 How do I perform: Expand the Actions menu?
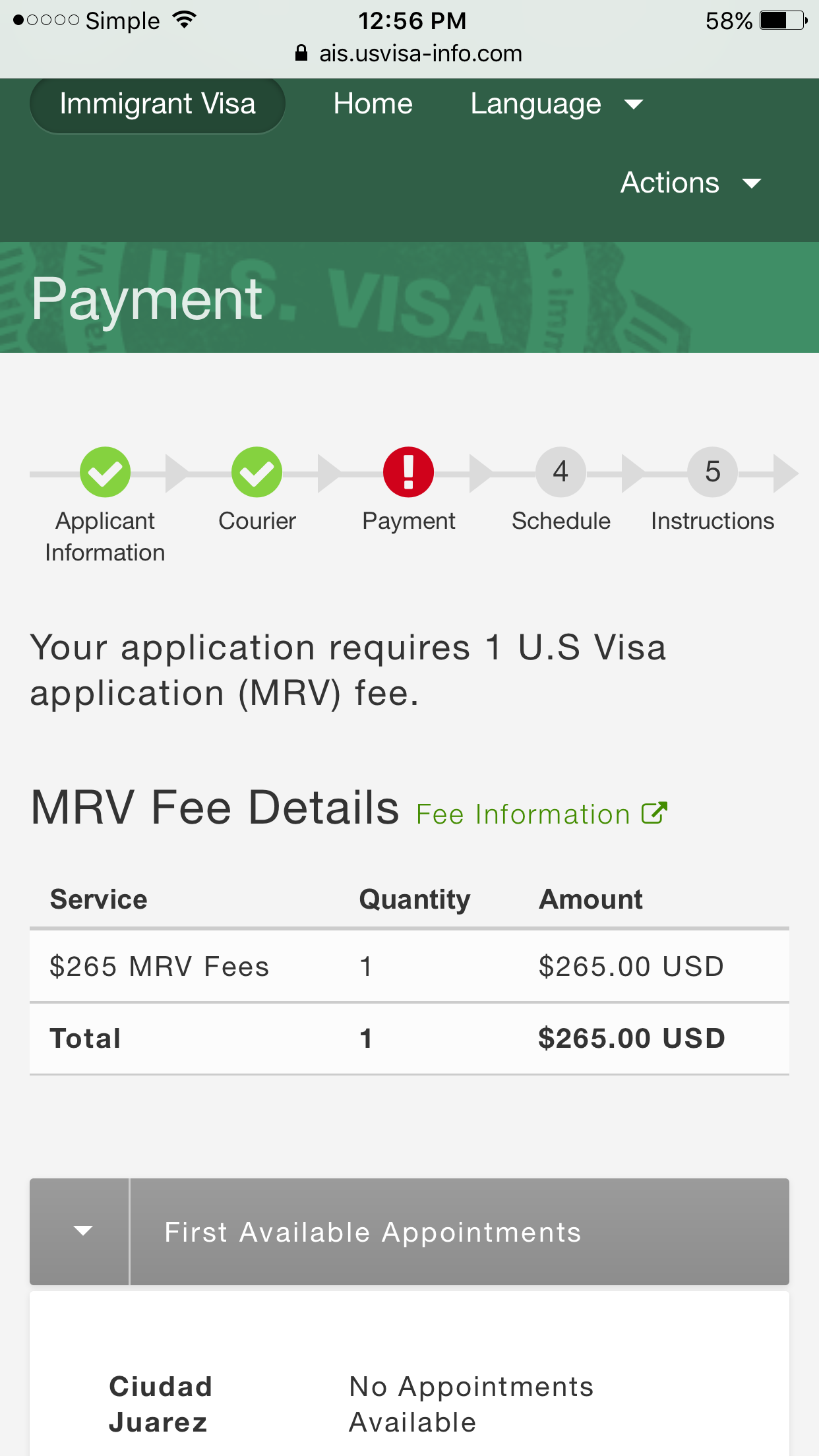(x=690, y=183)
